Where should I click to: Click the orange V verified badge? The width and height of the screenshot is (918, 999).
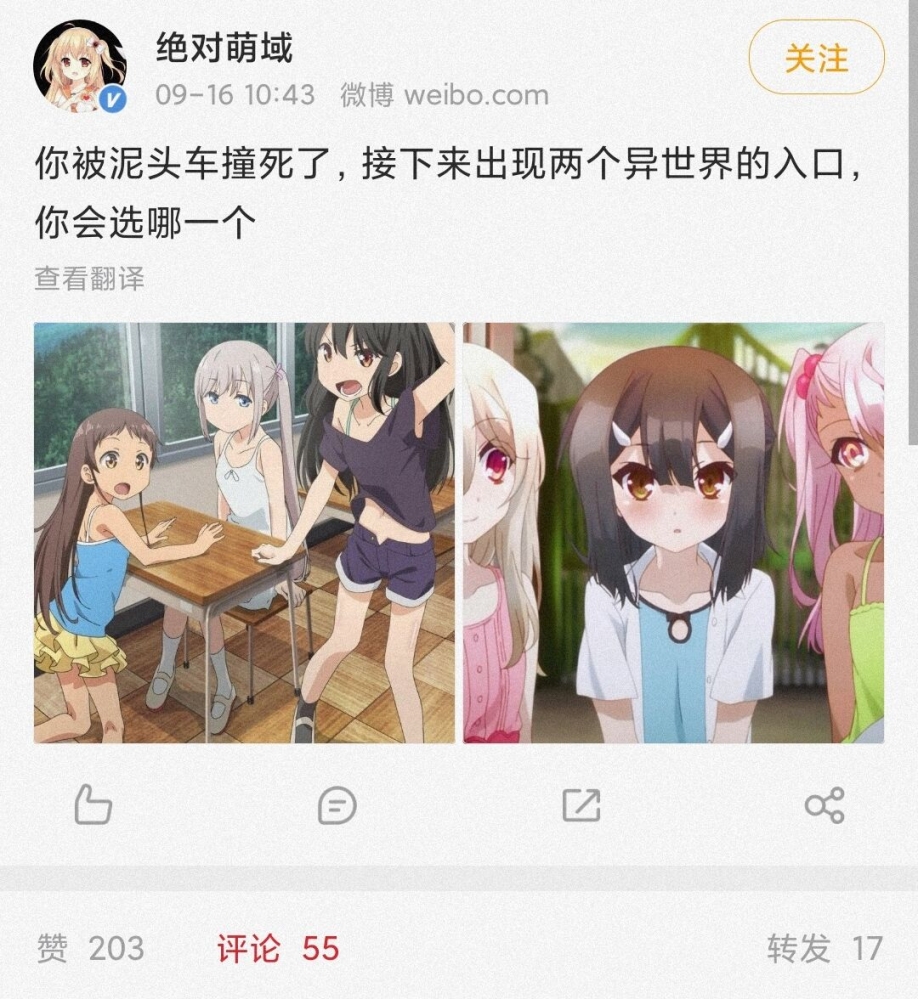(x=113, y=98)
